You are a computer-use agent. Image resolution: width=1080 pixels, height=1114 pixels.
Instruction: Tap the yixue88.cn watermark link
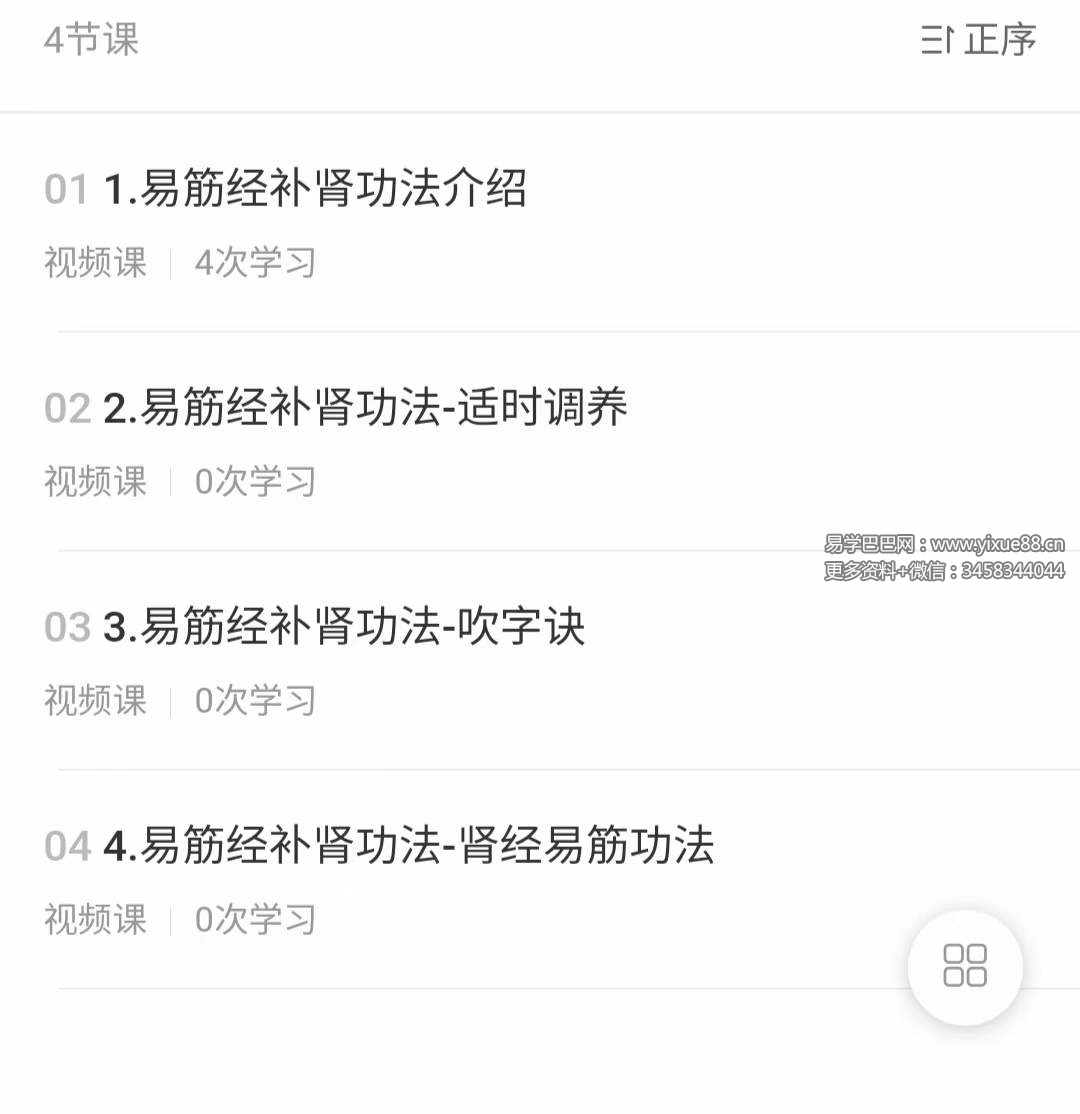[x=945, y=542]
